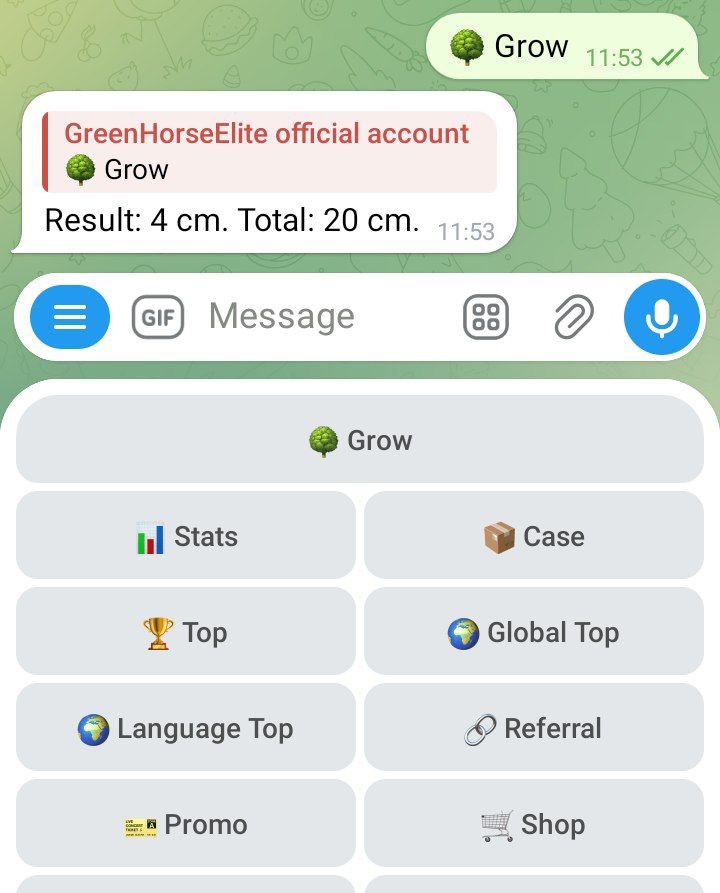Open the GIF picker
Screen dimensions: 720x893
click(158, 316)
